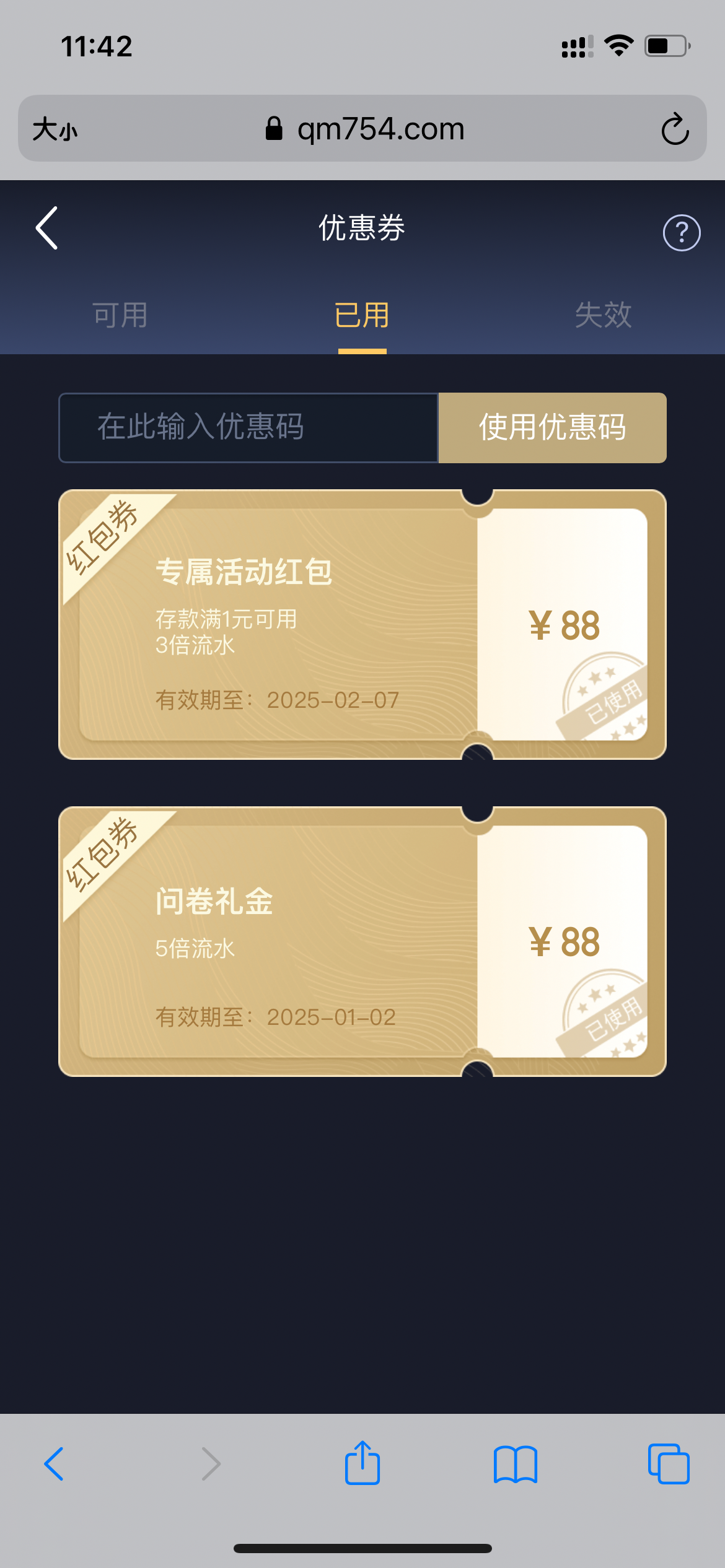Open the help question mark icon
The image size is (725, 1568).
(x=682, y=233)
